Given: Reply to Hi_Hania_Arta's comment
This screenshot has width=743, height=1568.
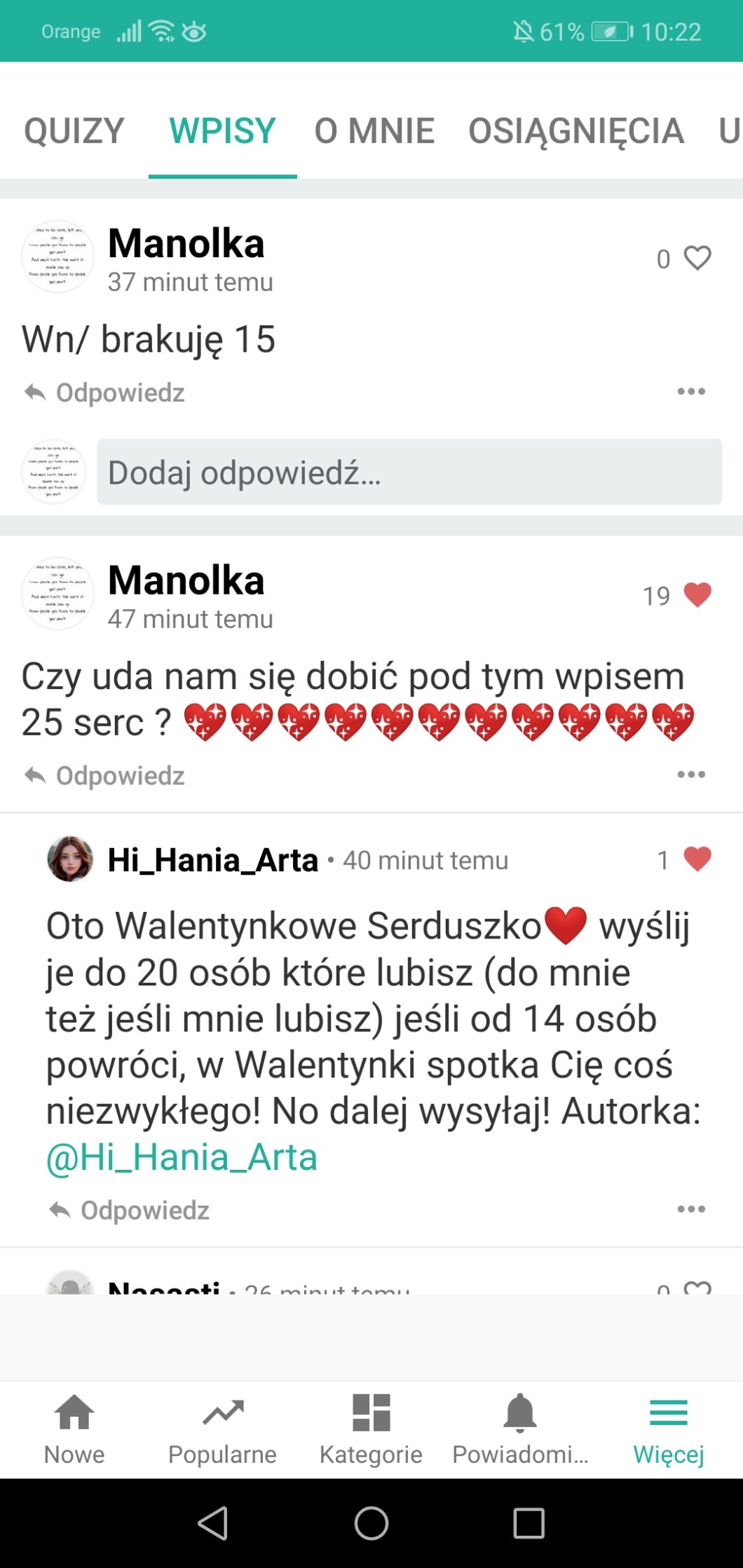Looking at the screenshot, I should [x=130, y=1211].
